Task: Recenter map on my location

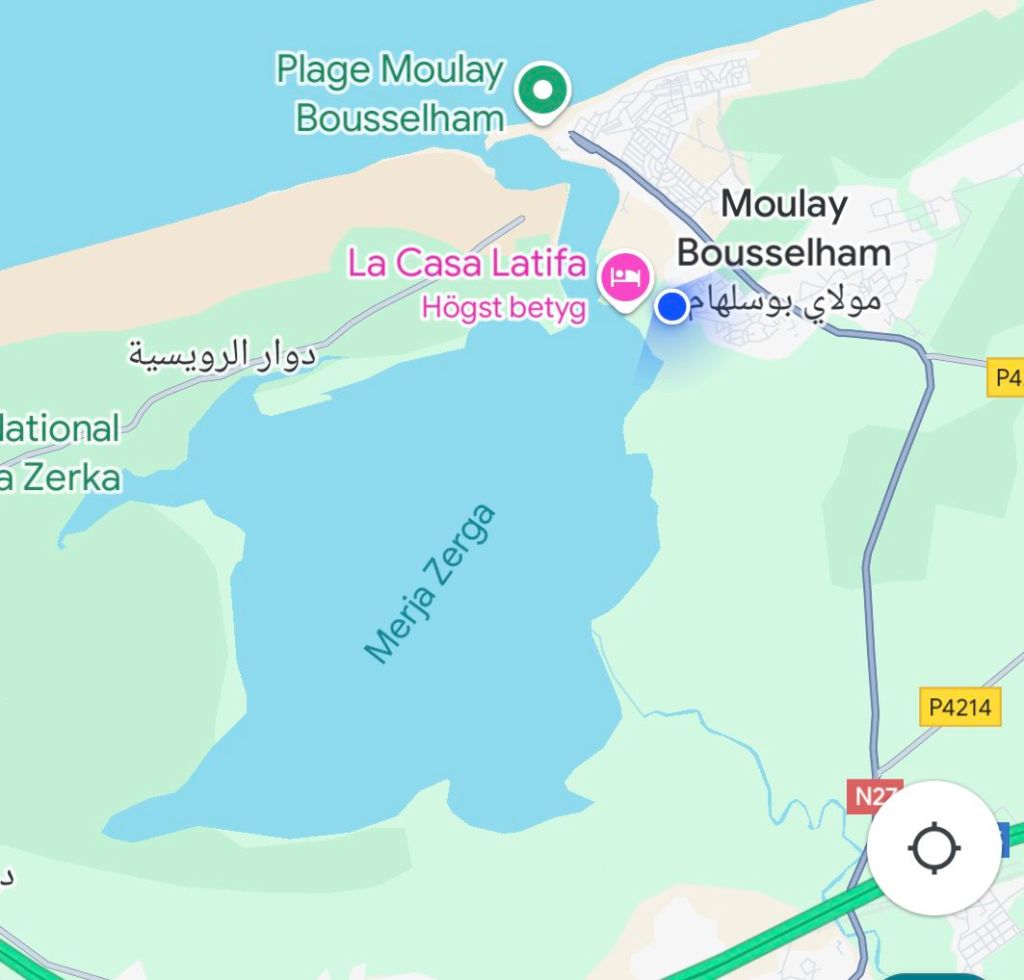Action: tap(934, 849)
